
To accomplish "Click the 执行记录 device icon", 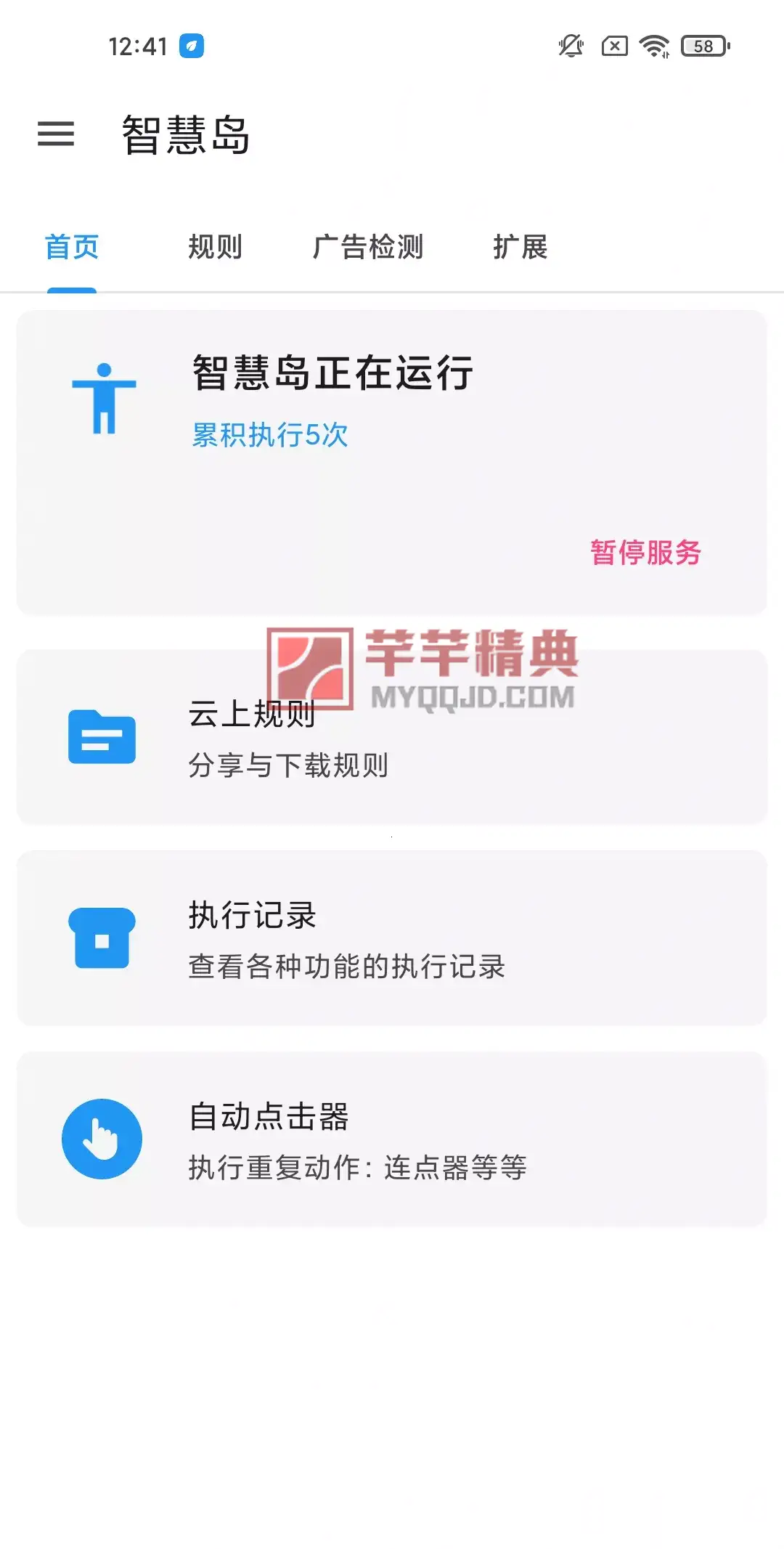I will pyautogui.click(x=102, y=938).
